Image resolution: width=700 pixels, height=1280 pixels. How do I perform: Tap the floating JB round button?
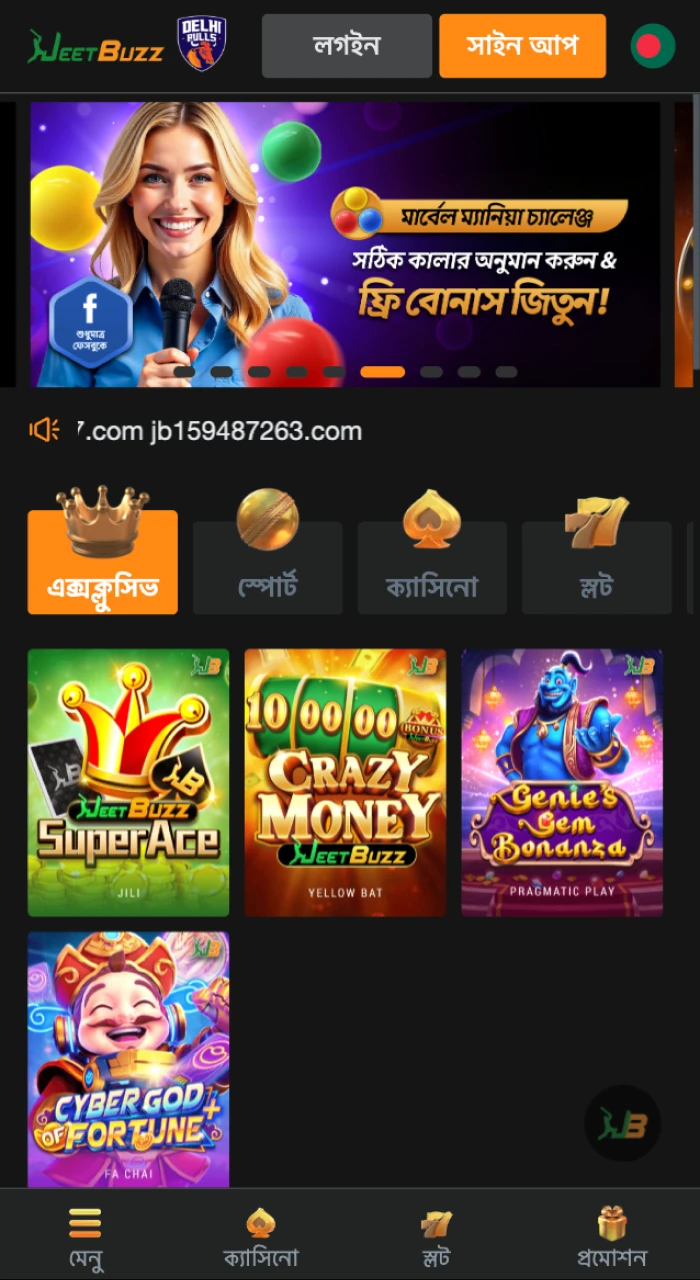tap(622, 1124)
